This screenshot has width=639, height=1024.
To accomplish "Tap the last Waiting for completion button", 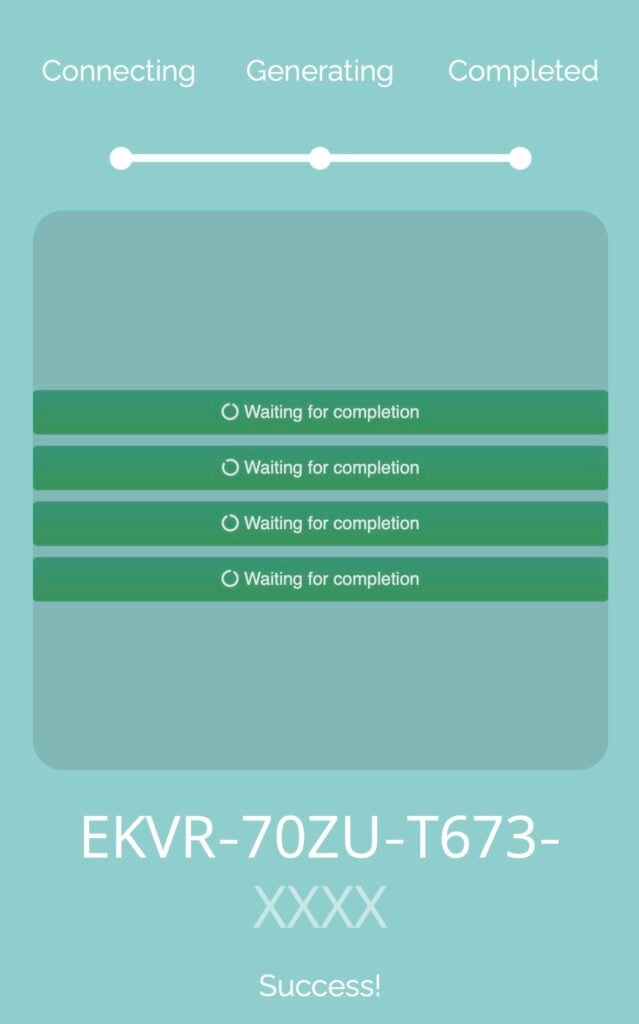I will click(x=320, y=579).
